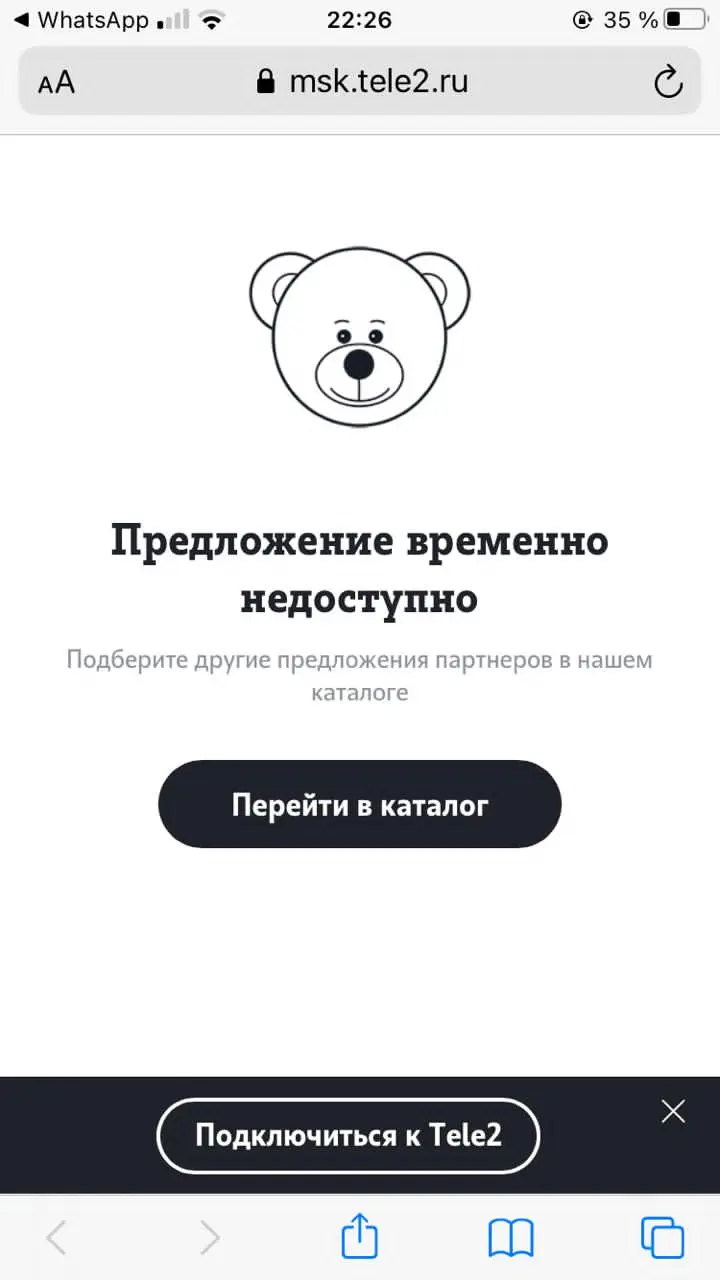Tap Подключиться к Tele2 button
The height and width of the screenshot is (1280, 720).
tap(348, 1135)
